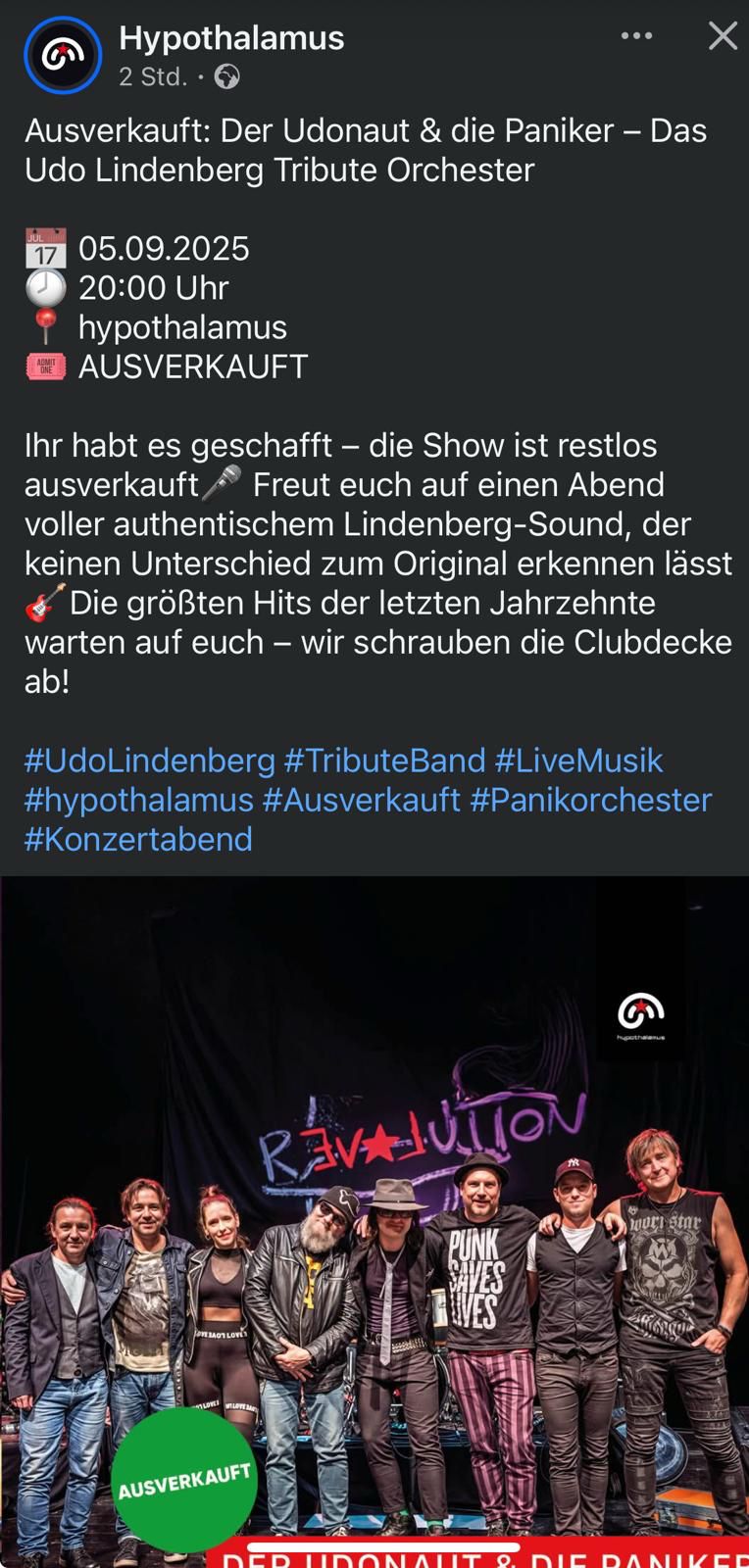Screen dimensions: 749x1568
Task: Open the #TributeBand hashtag
Action: tap(384, 760)
